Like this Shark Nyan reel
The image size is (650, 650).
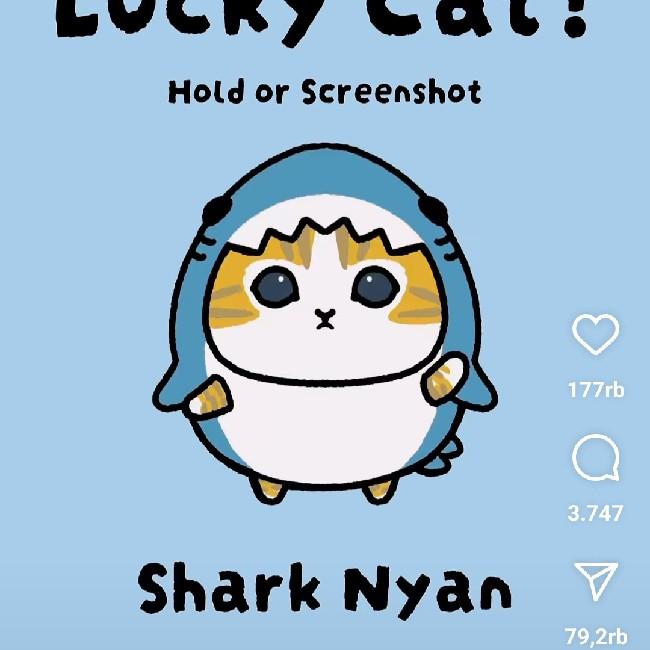click(x=595, y=336)
